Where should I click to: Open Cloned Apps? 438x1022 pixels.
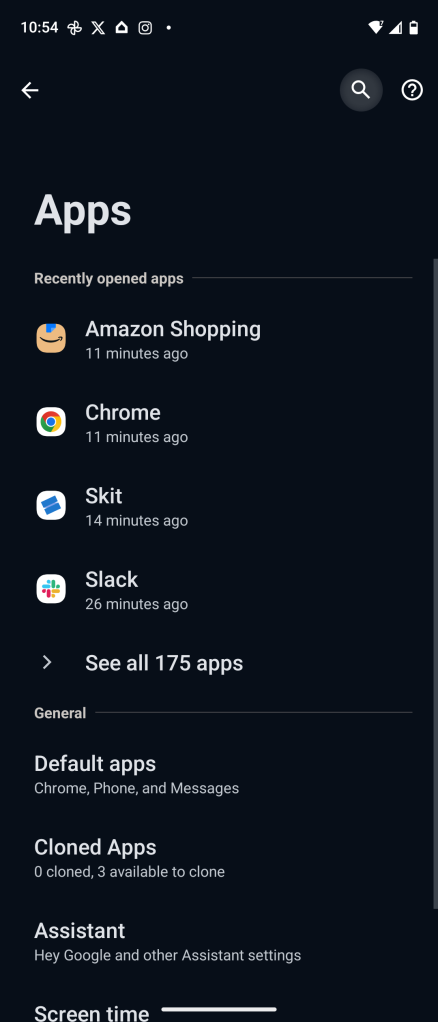219,858
